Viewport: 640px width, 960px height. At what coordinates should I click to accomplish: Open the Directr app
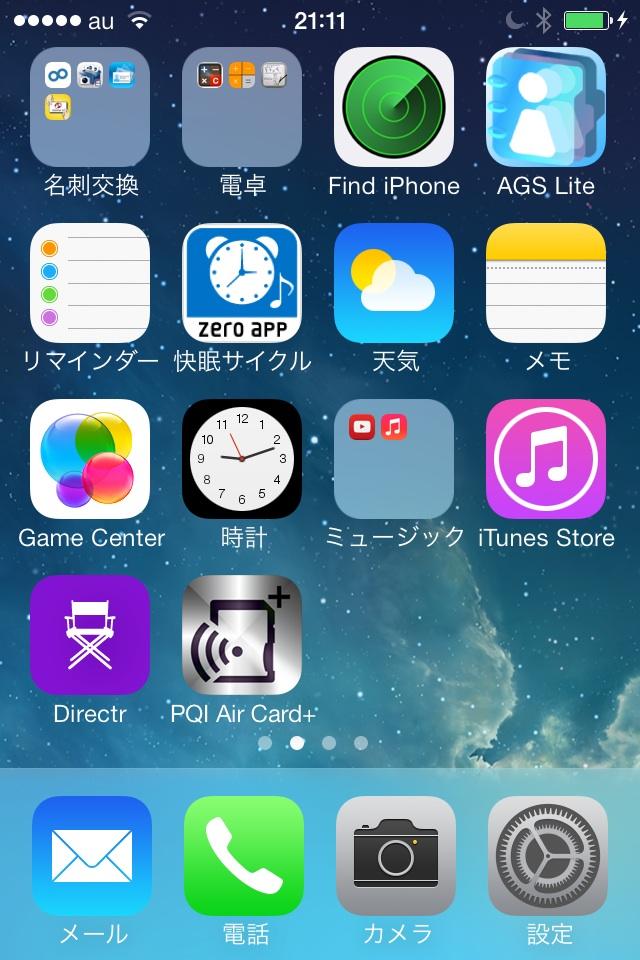90,635
